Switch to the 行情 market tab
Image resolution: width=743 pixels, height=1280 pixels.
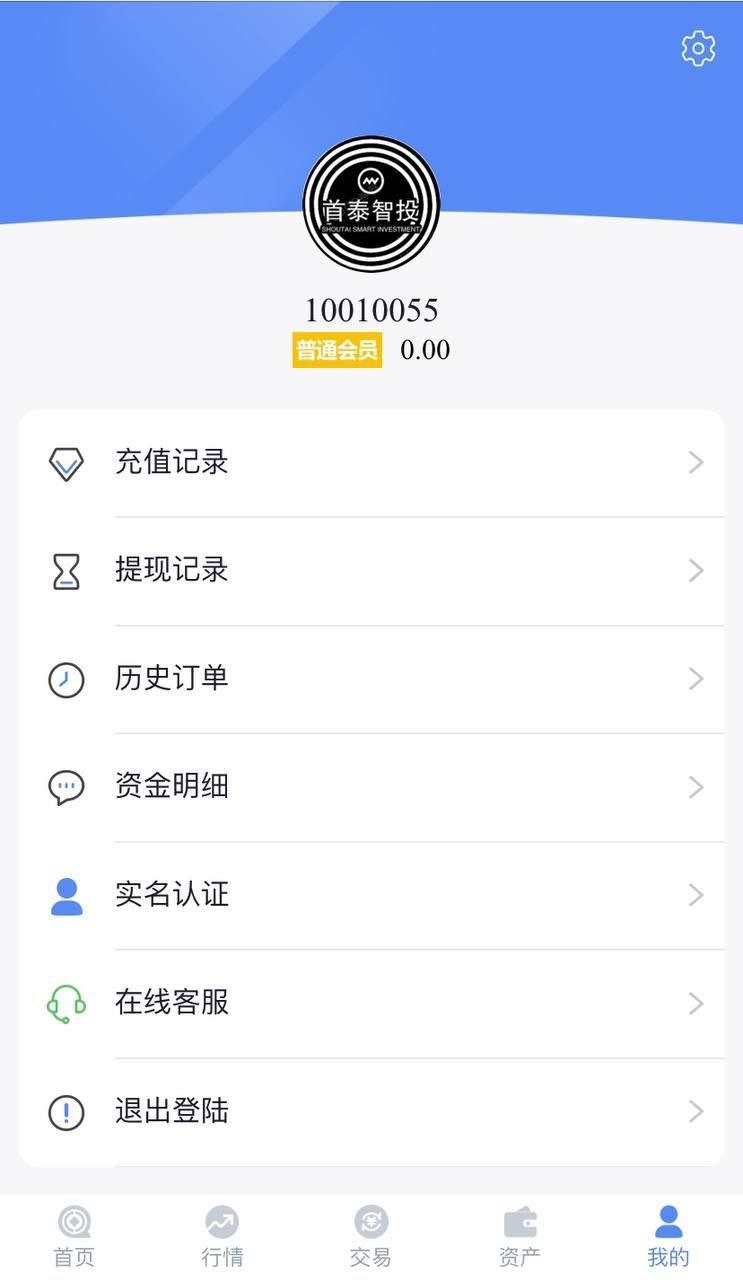coord(222,1236)
